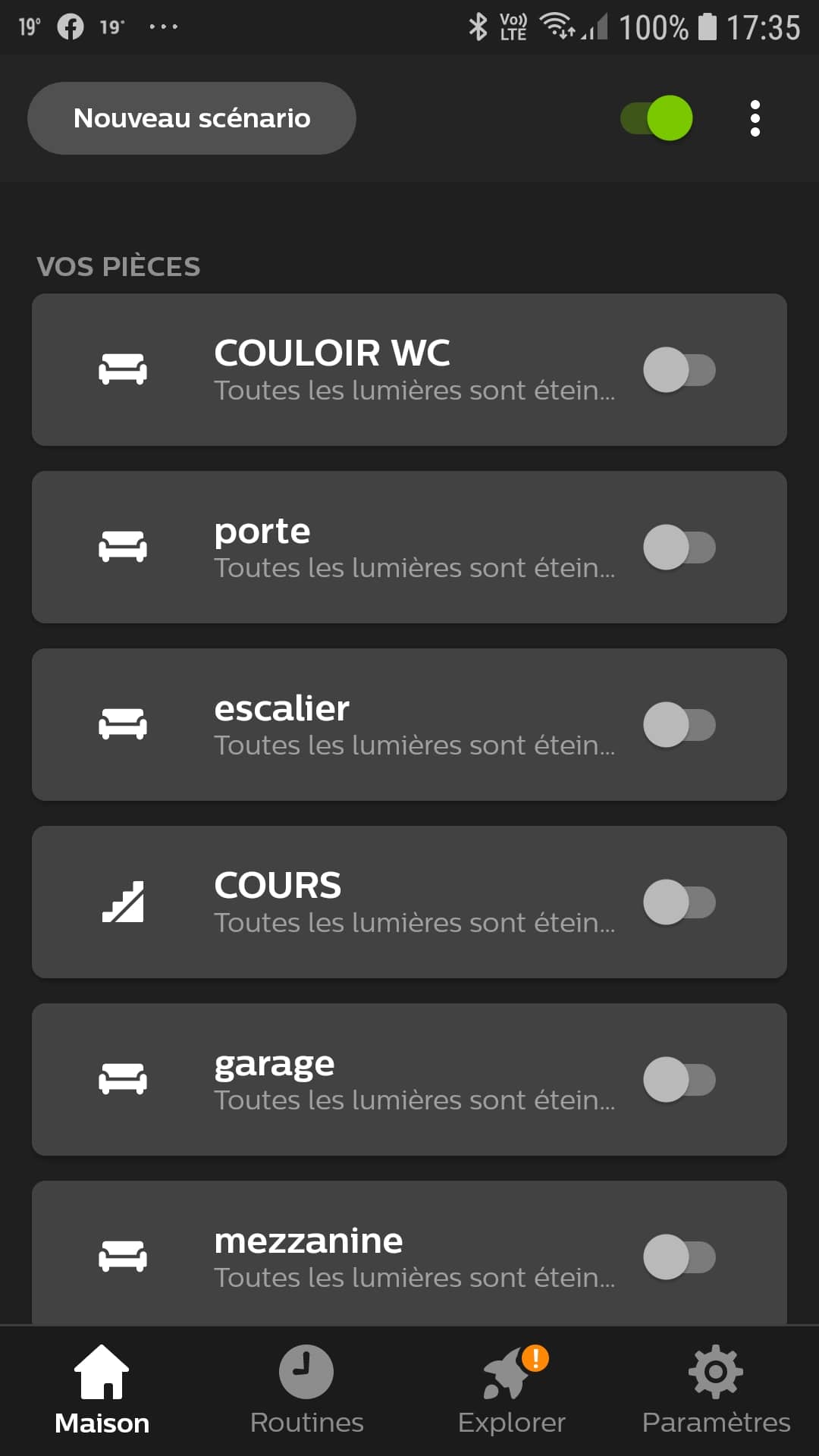Turn off the main green home lights switch

tap(657, 118)
